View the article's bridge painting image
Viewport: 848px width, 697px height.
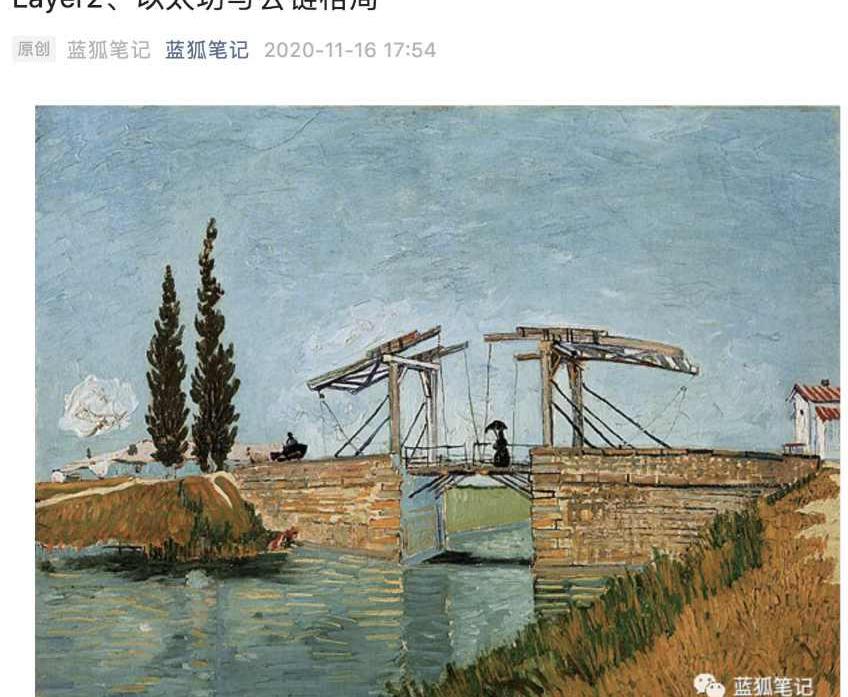[x=437, y=400]
